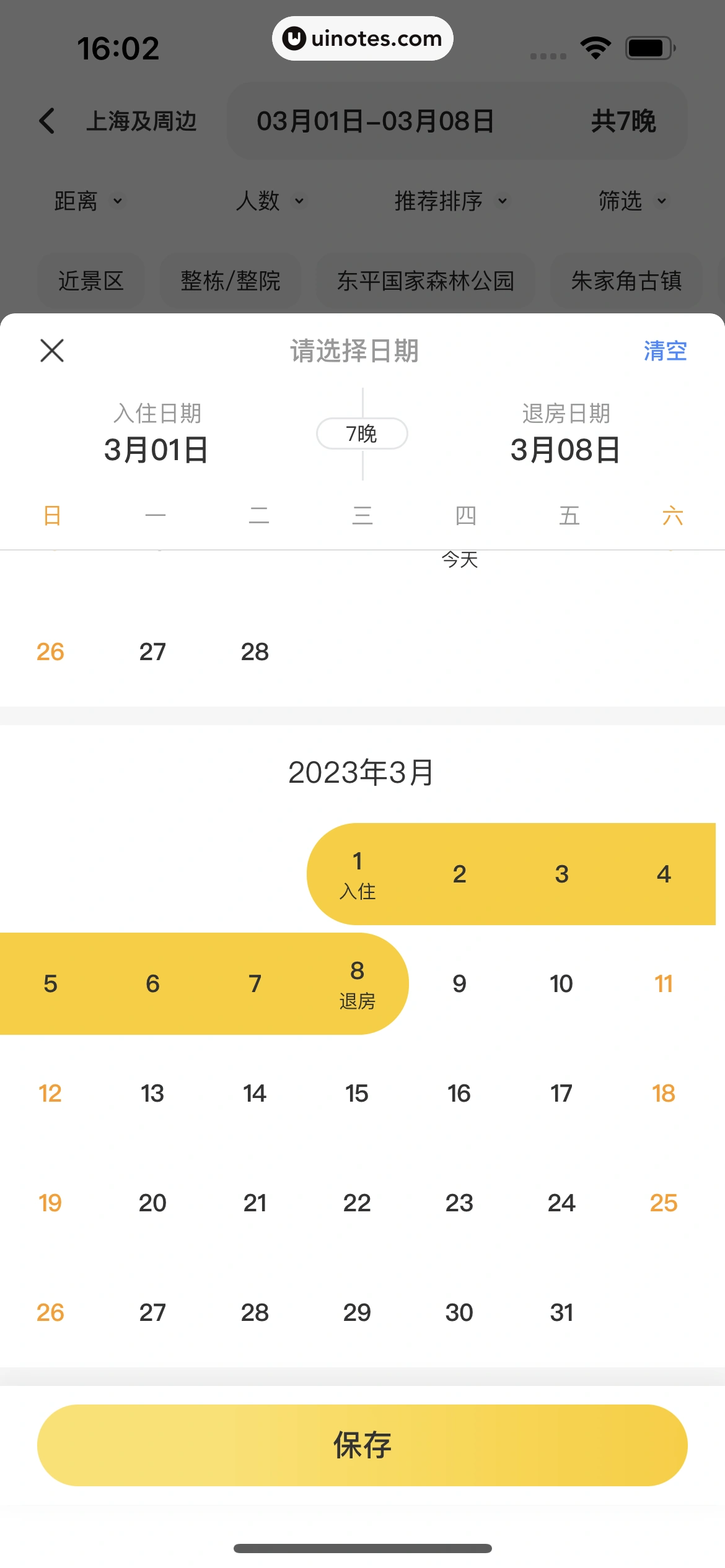Select the 东平国家森林公园 filter tab

(x=426, y=281)
